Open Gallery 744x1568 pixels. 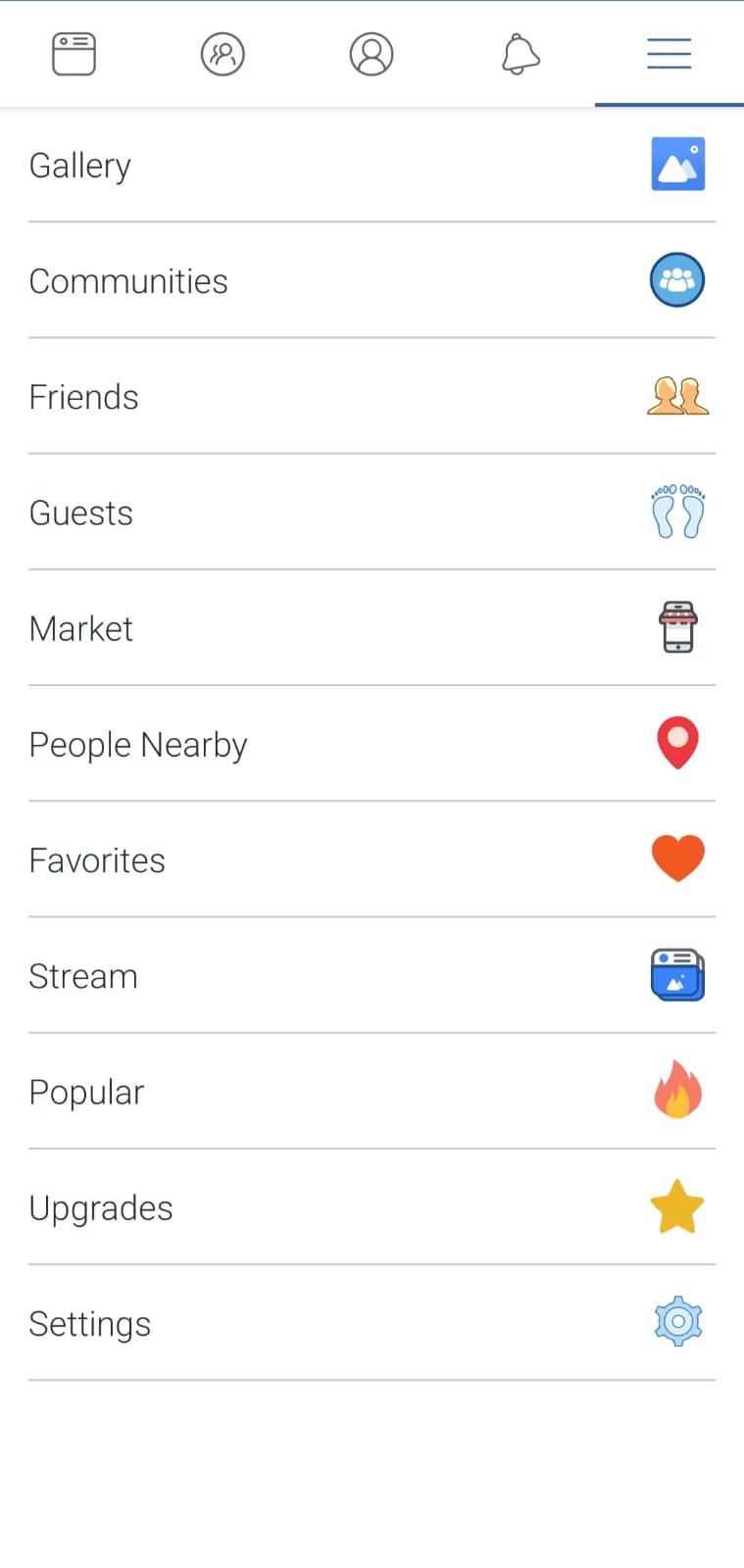pyautogui.click(x=372, y=165)
